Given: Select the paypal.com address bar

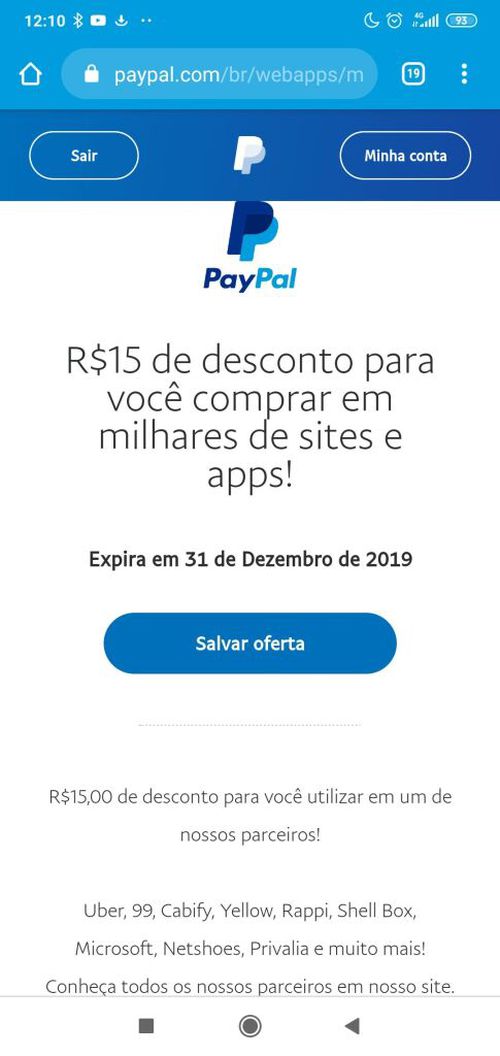Looking at the screenshot, I should [220, 74].
